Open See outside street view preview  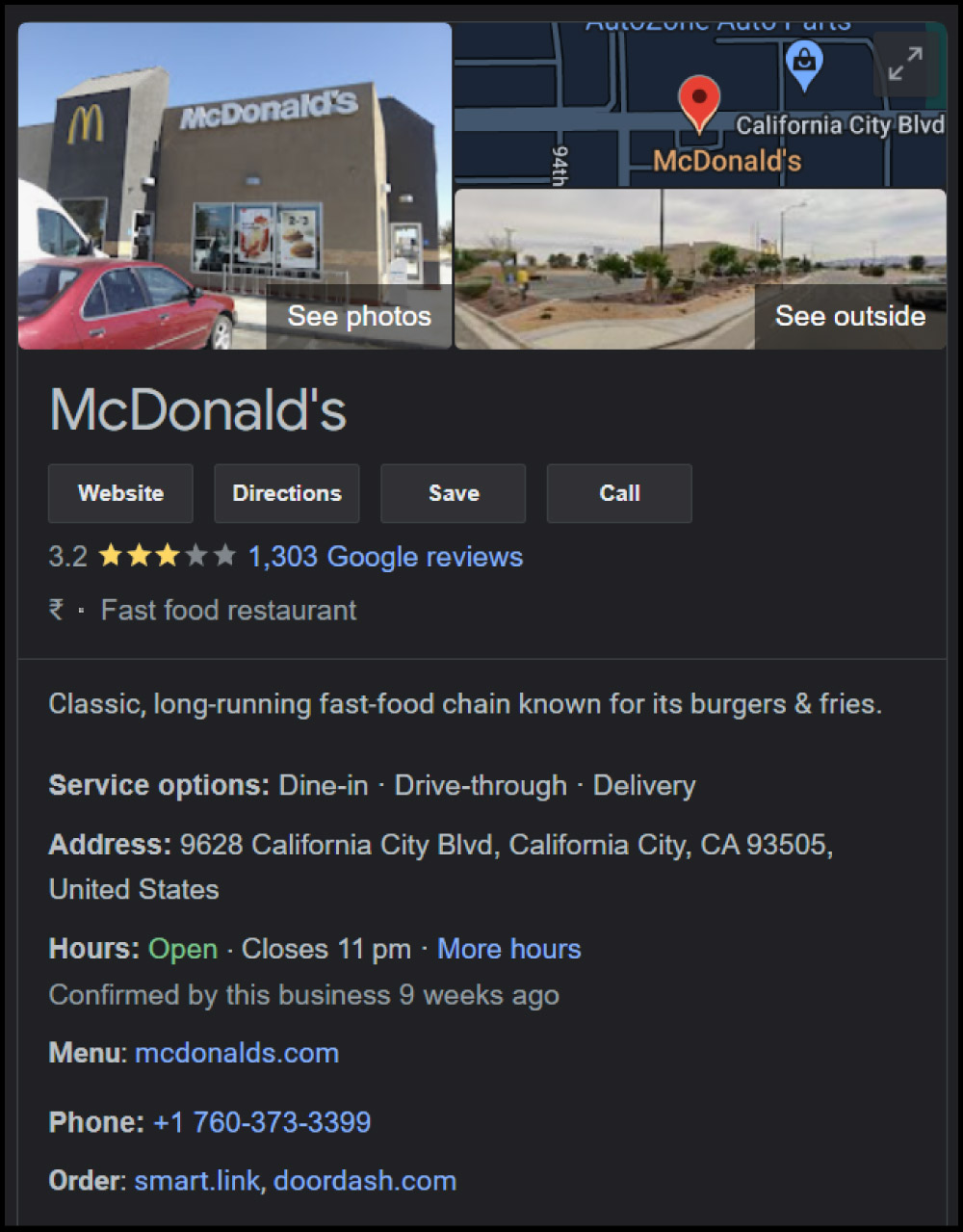coord(849,315)
